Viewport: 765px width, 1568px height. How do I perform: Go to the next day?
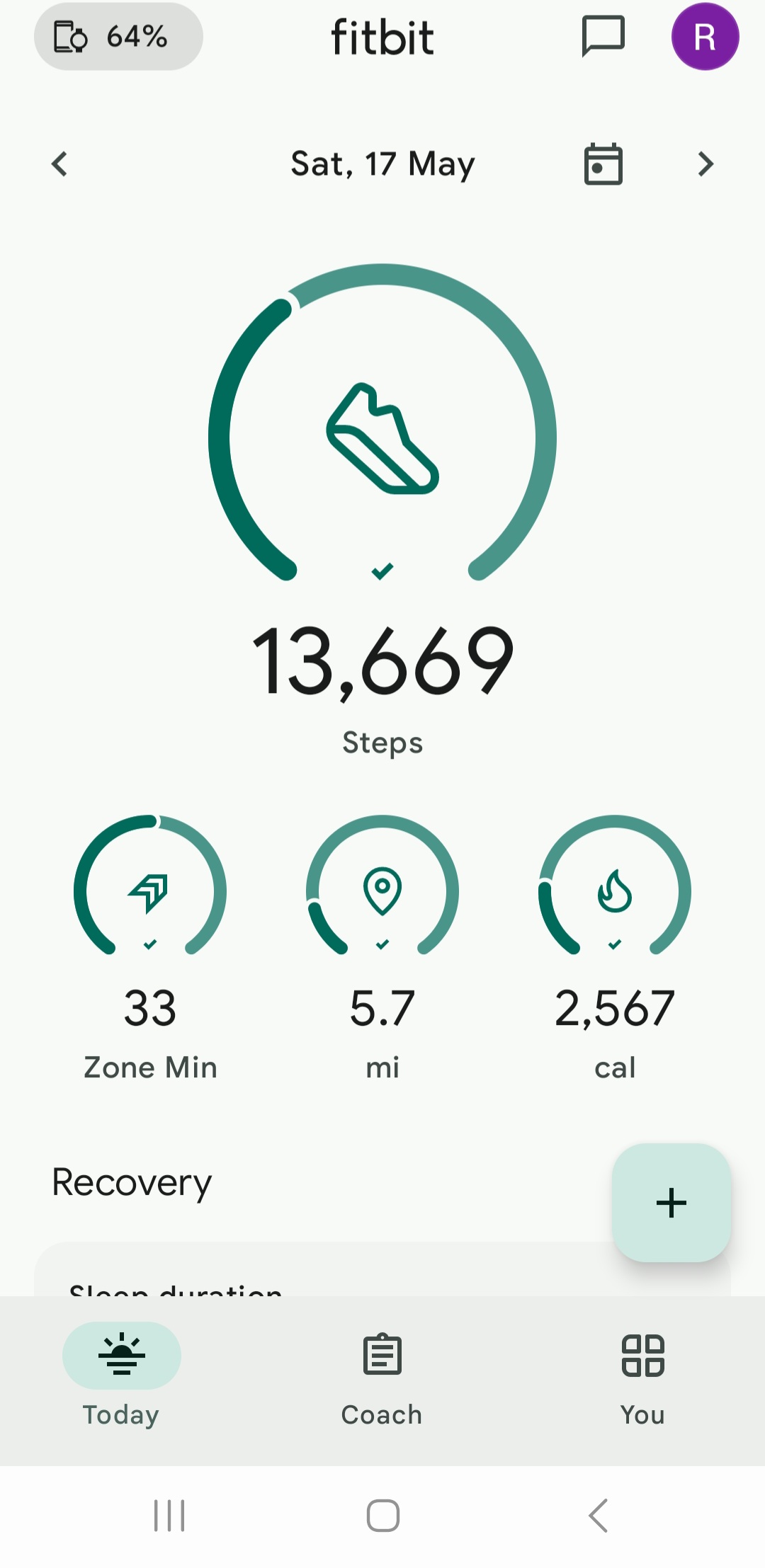[x=705, y=164]
